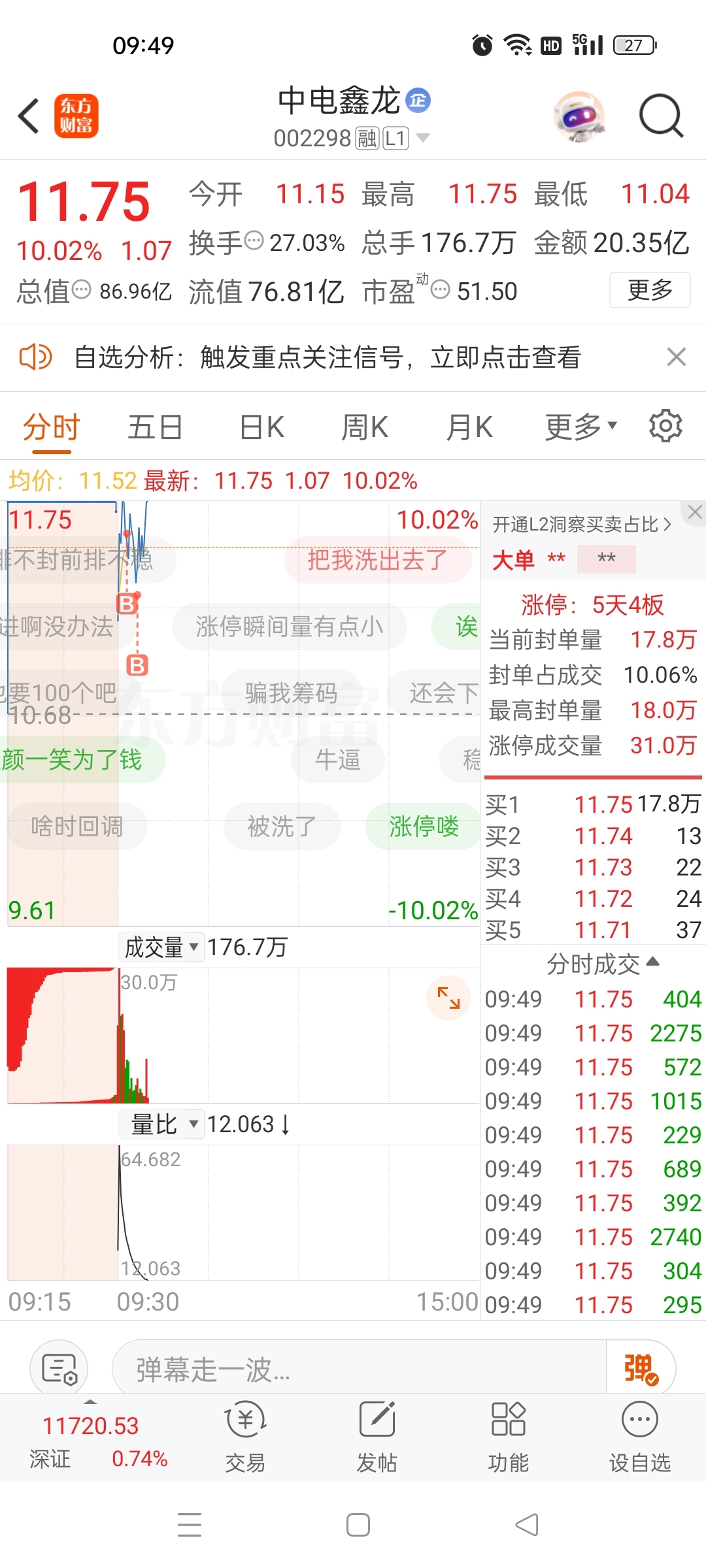Switch to the 周K chart tab

[x=365, y=428]
